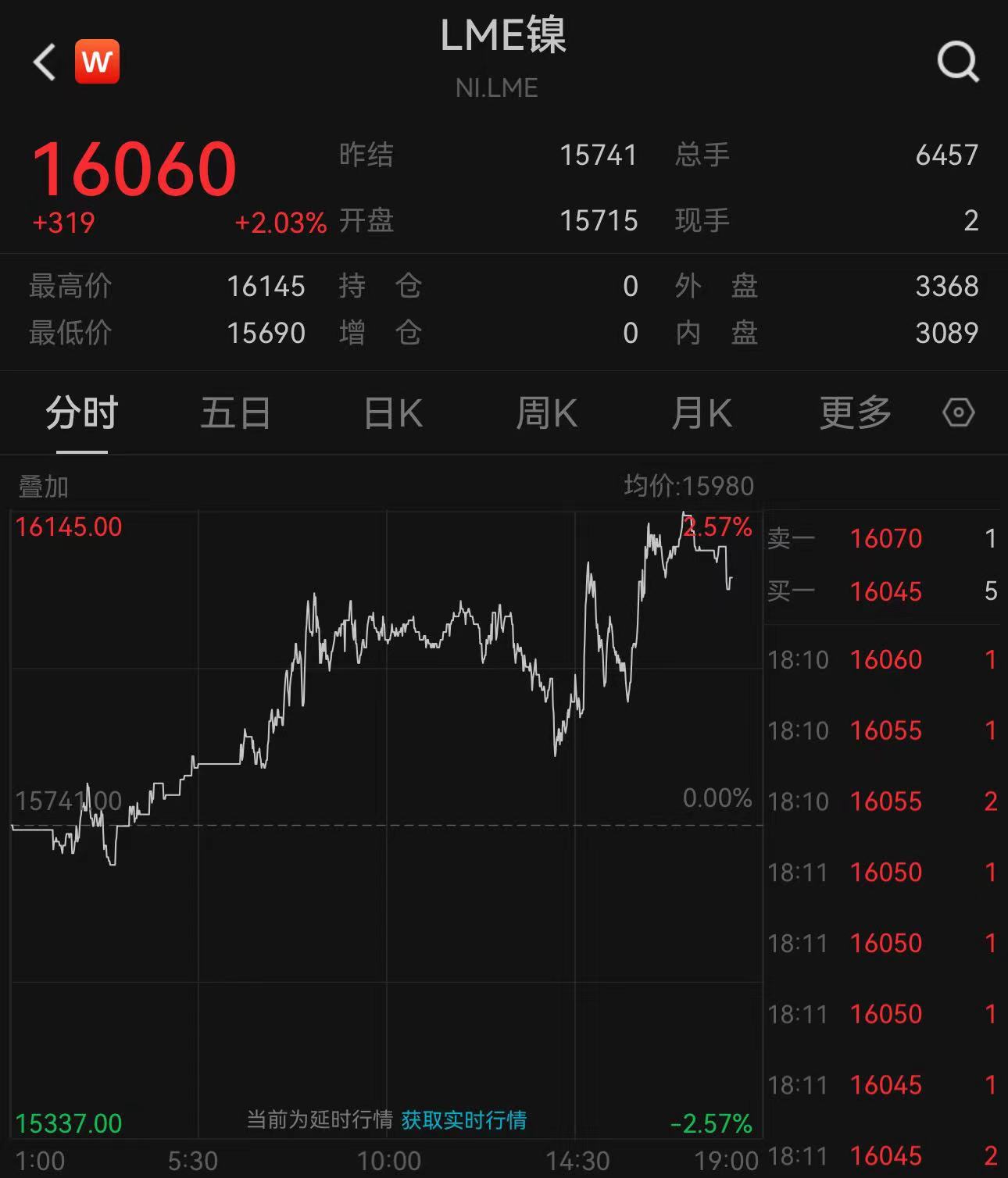This screenshot has height=1178, width=1008.
Task: Go back using the arrow
Action: [x=45, y=62]
